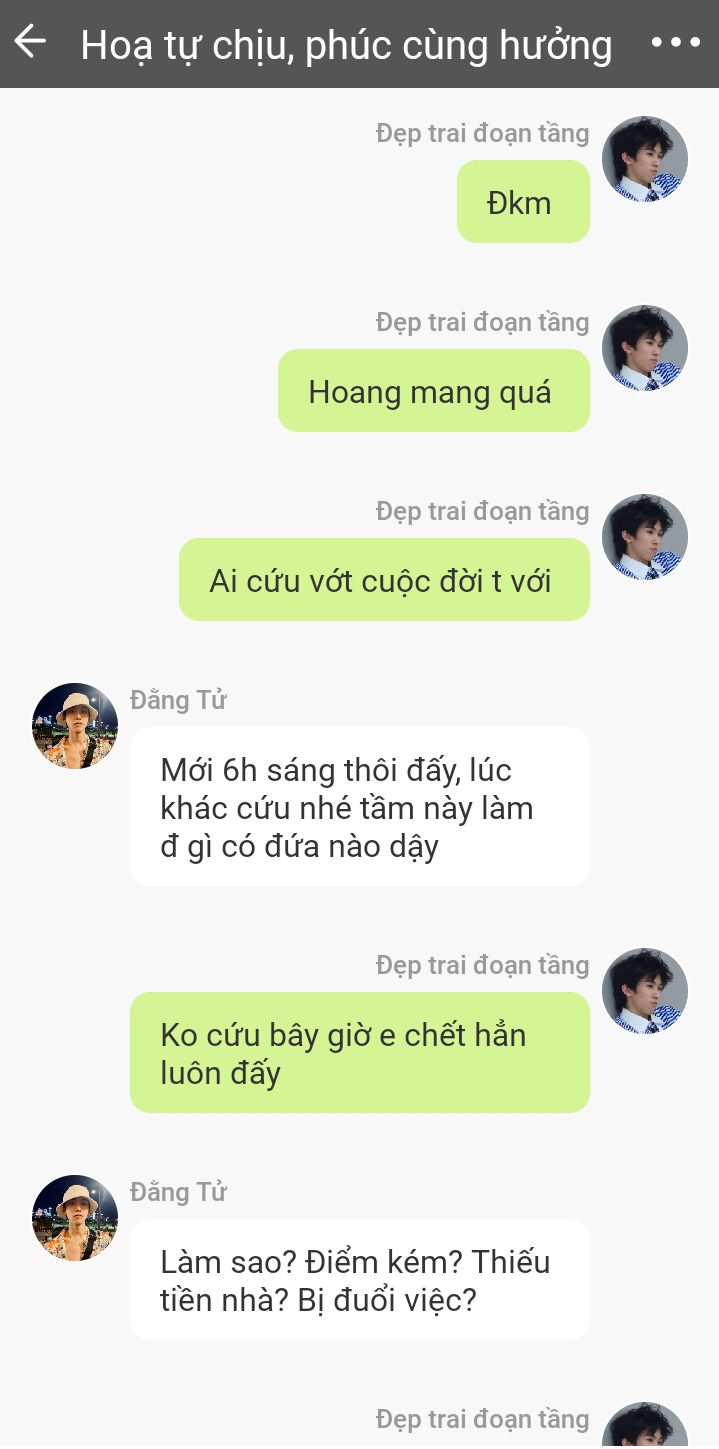
Task: Open the three-dot overflow menu
Action: pos(676,42)
